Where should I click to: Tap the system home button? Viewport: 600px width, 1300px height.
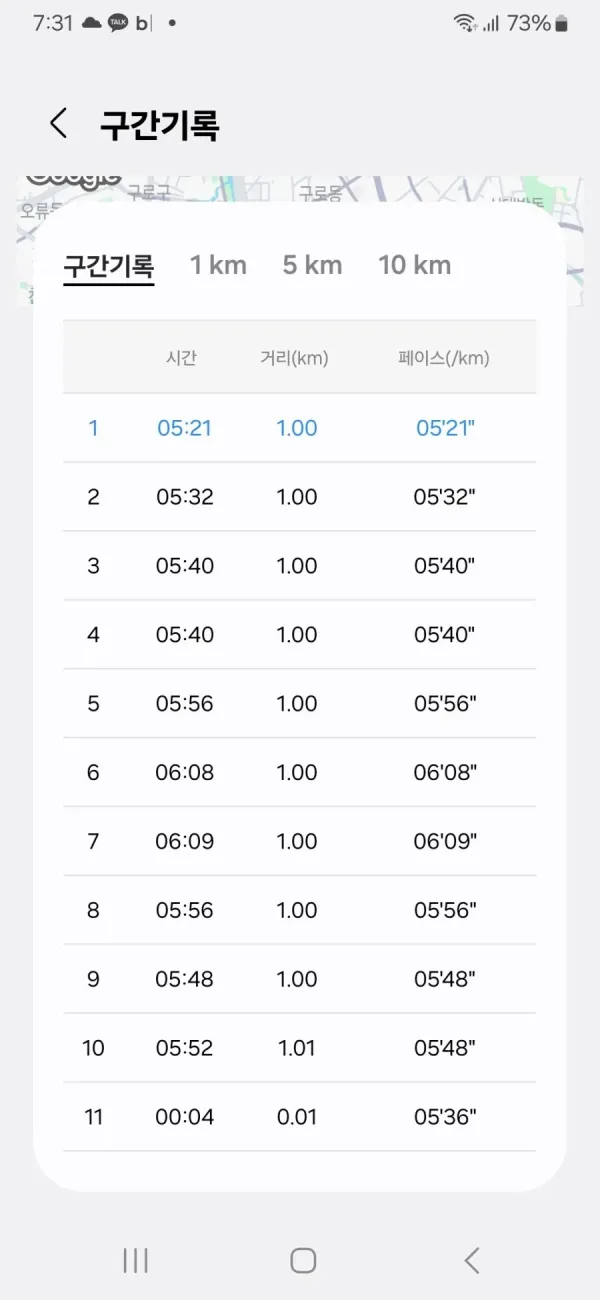point(303,1260)
